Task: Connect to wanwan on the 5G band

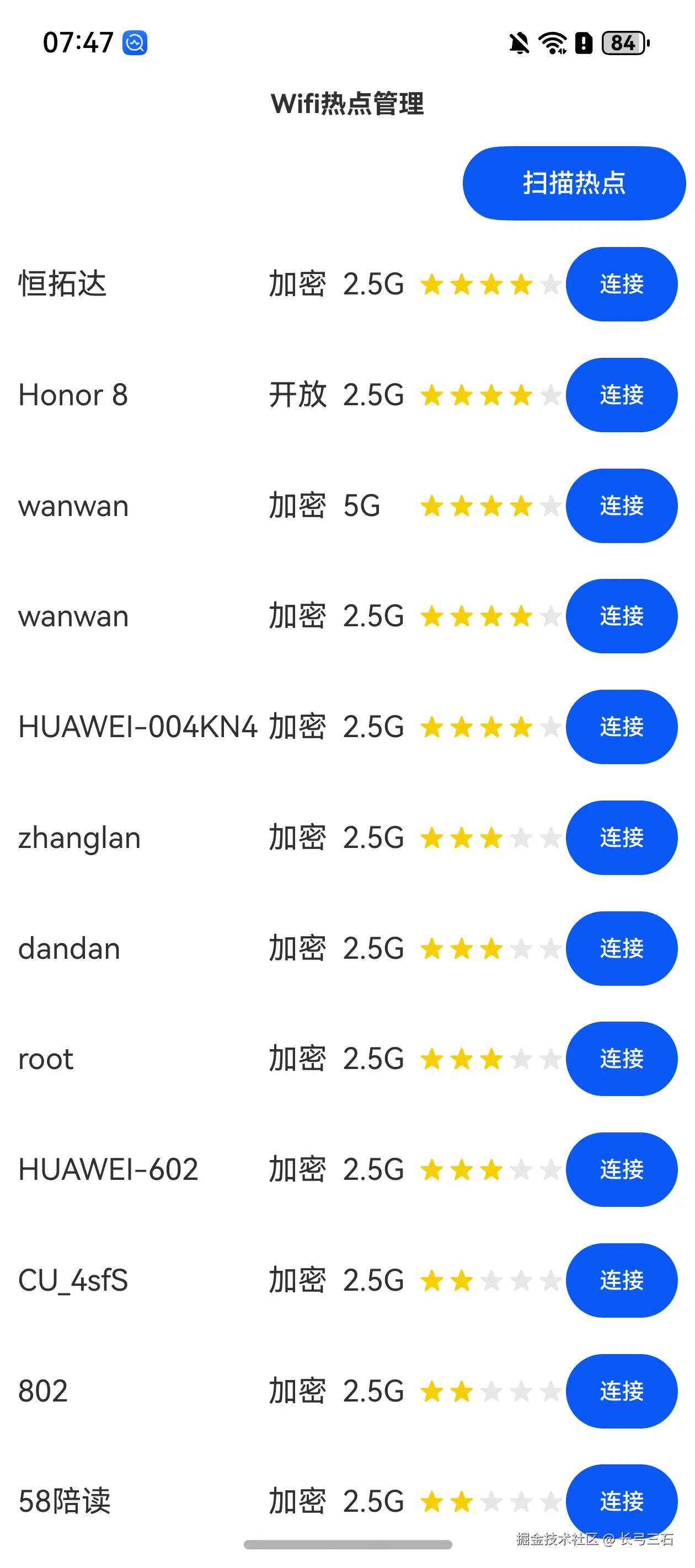Action: pos(621,505)
